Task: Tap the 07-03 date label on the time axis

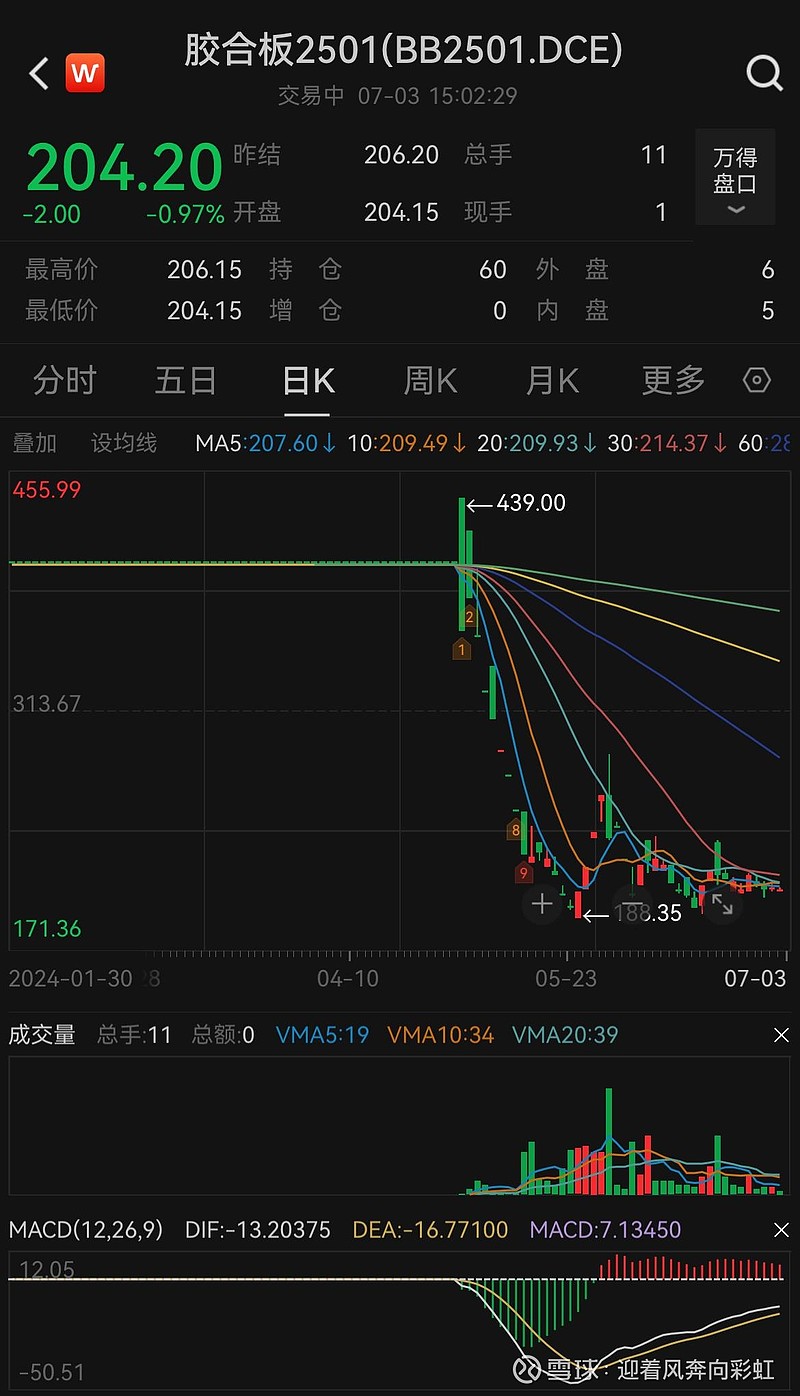Action: pos(753,979)
